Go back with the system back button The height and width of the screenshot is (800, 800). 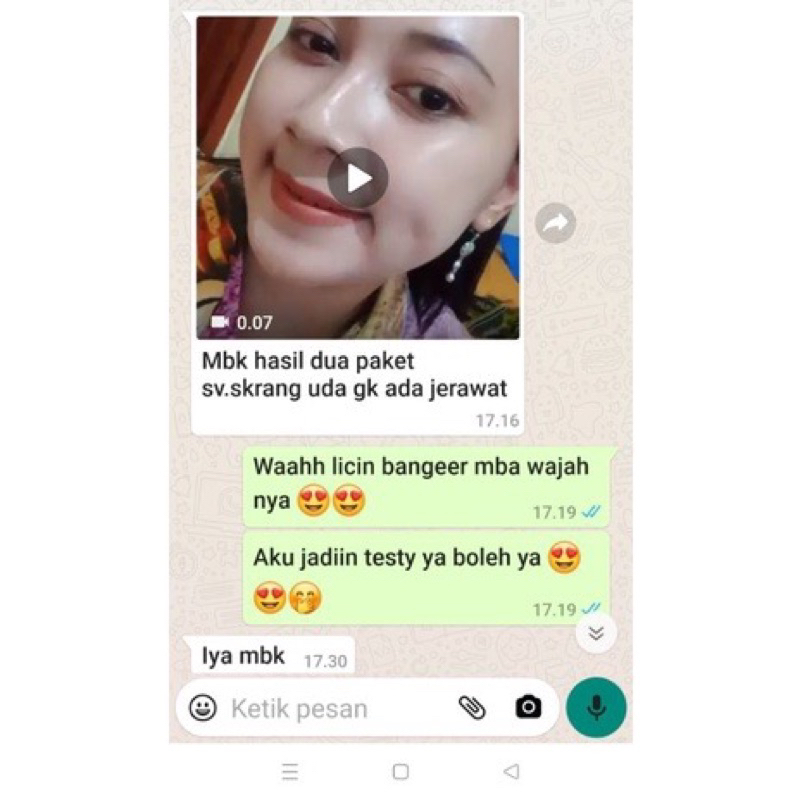click(511, 771)
